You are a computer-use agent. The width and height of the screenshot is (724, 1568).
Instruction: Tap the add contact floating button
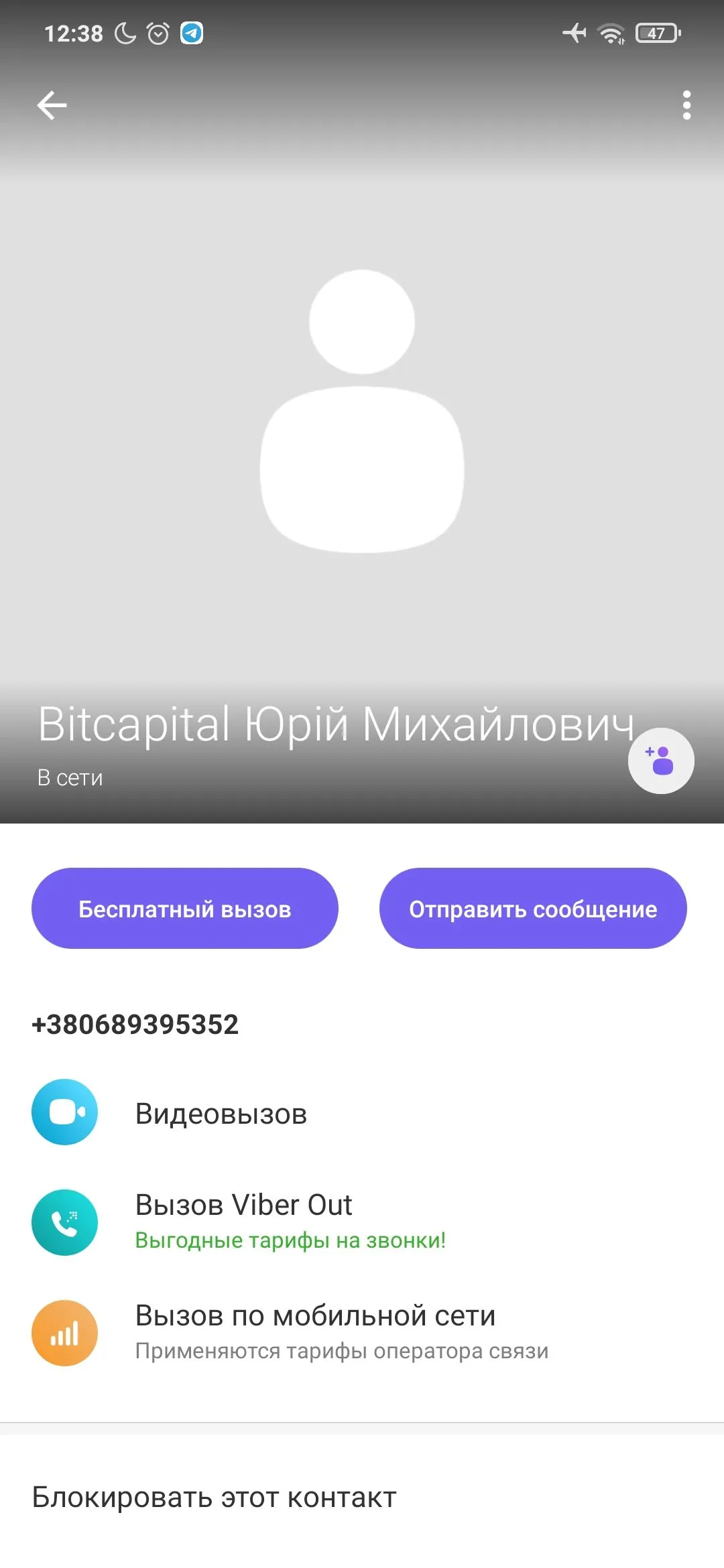(x=660, y=761)
